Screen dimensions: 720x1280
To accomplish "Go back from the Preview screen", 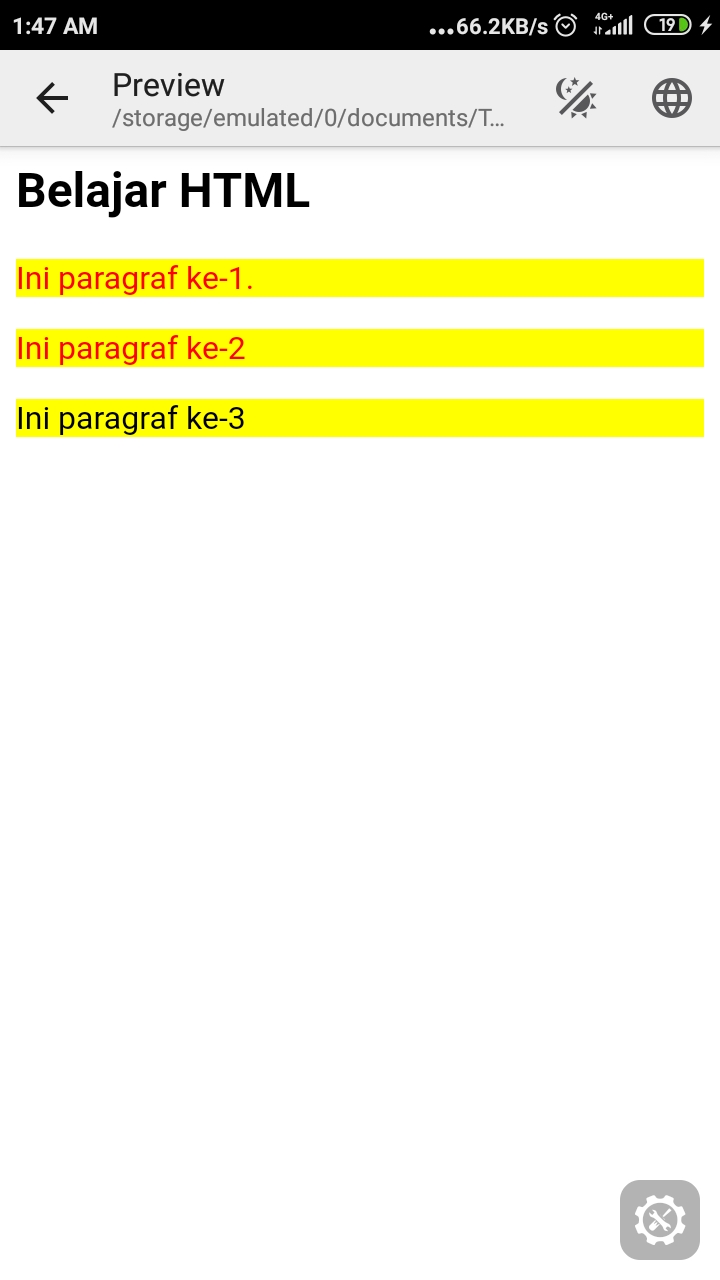I will coord(52,98).
